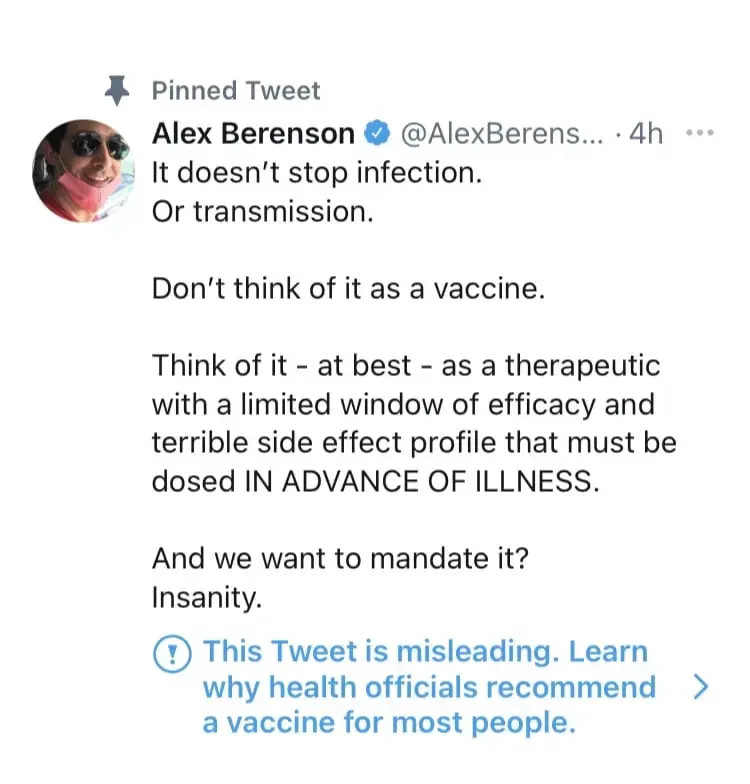This screenshot has height=784, width=750.
Task: Tap the Alex Berenson display name
Action: click(x=252, y=133)
